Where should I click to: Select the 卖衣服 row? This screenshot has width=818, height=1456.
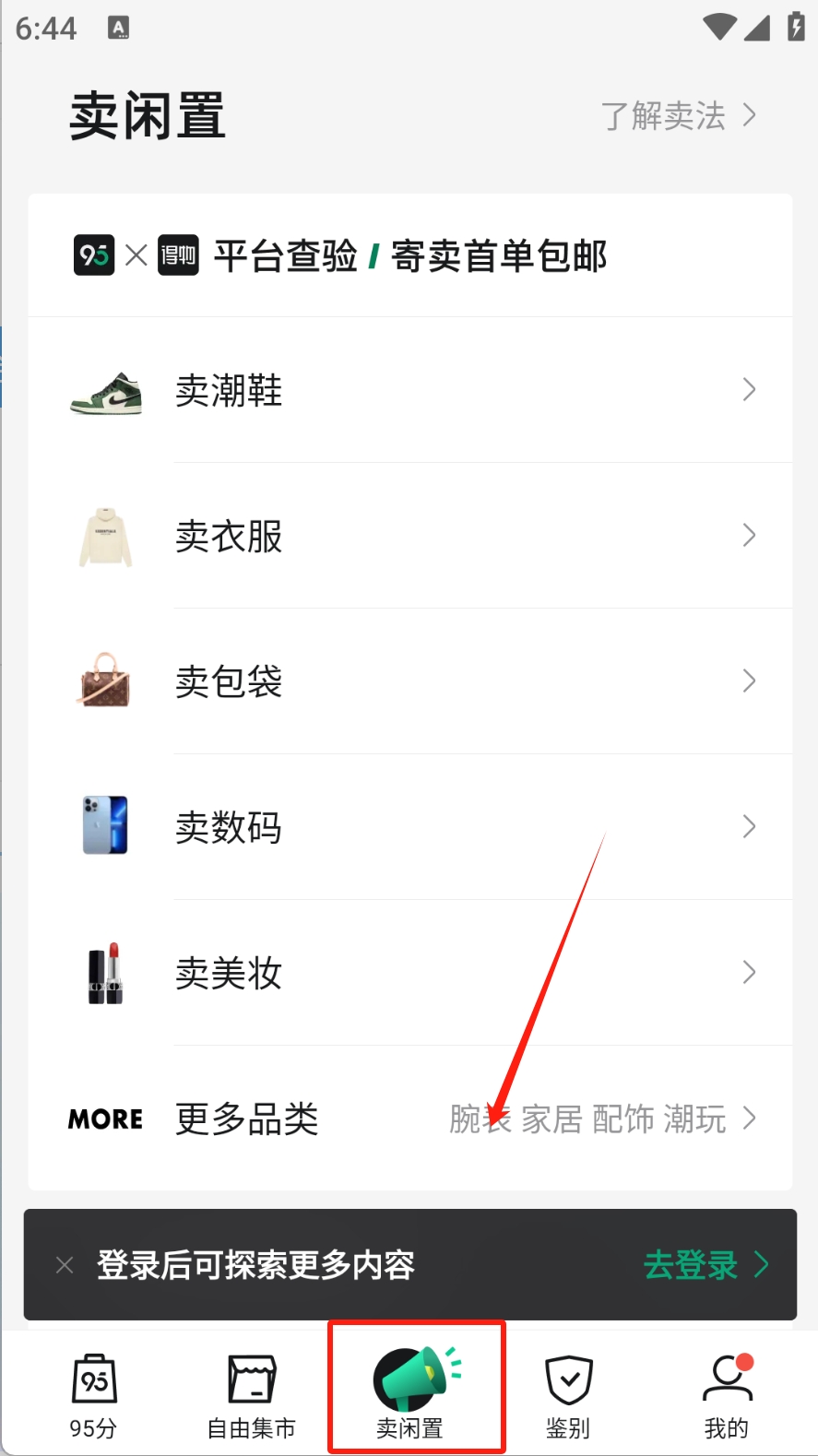pyautogui.click(x=410, y=536)
